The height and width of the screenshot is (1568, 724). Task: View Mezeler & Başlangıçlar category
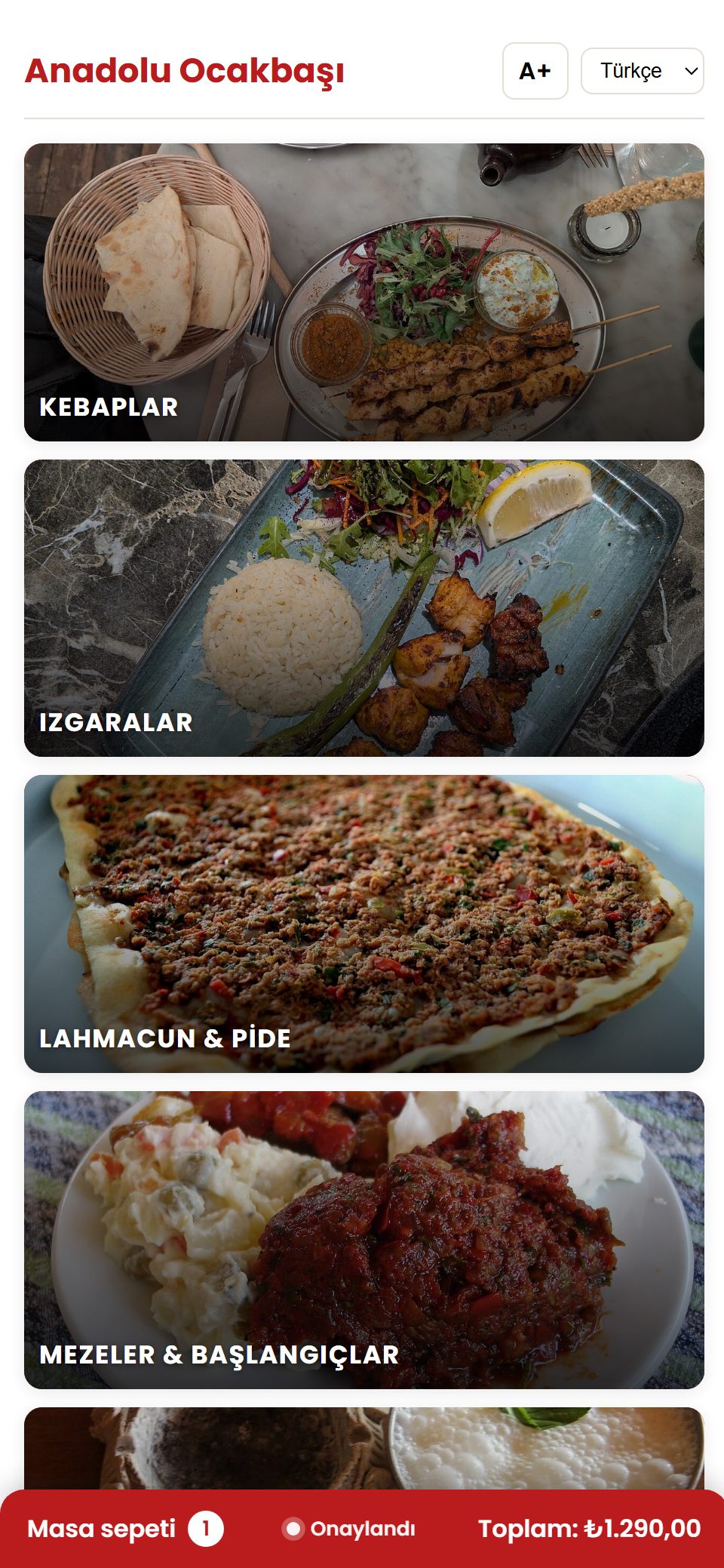pos(364,1240)
